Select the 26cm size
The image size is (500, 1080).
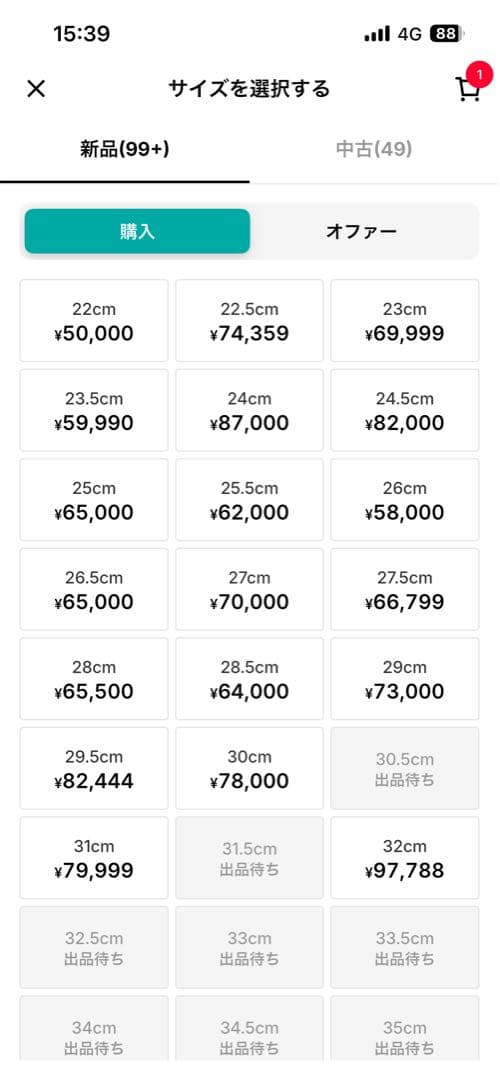405,499
